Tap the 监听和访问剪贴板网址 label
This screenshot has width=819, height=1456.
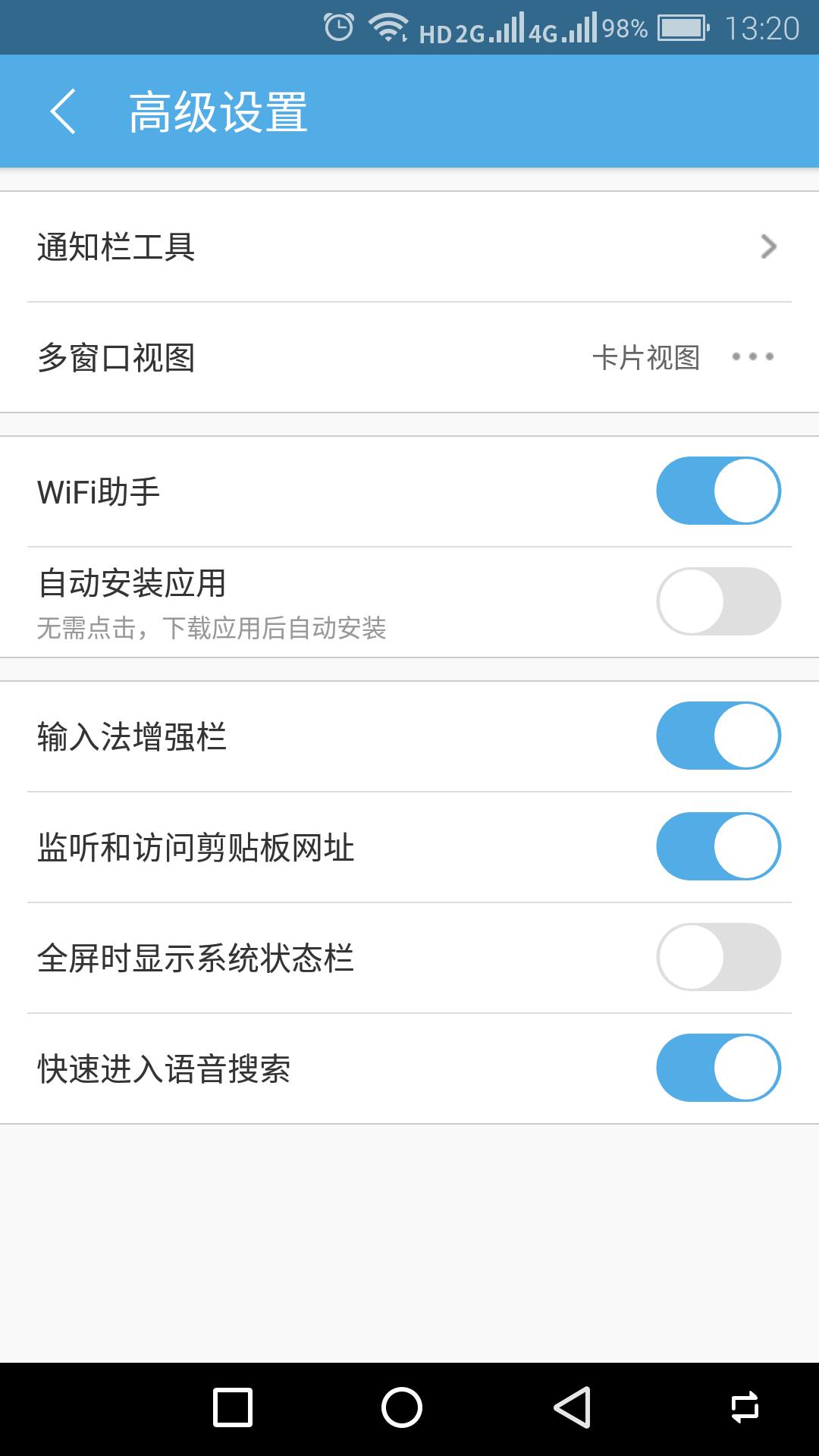[197, 846]
